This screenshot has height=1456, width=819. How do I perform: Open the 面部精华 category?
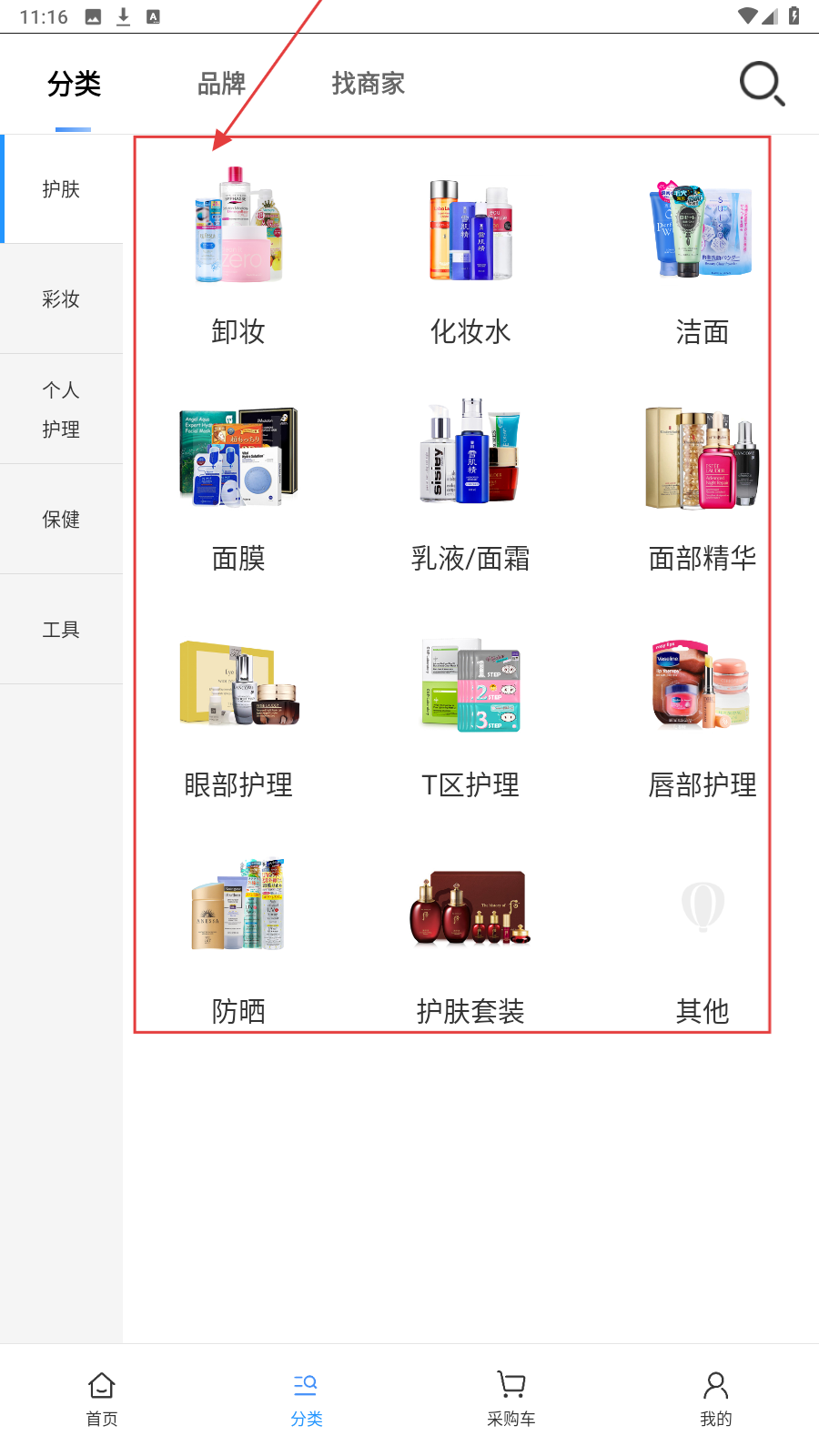click(x=702, y=482)
